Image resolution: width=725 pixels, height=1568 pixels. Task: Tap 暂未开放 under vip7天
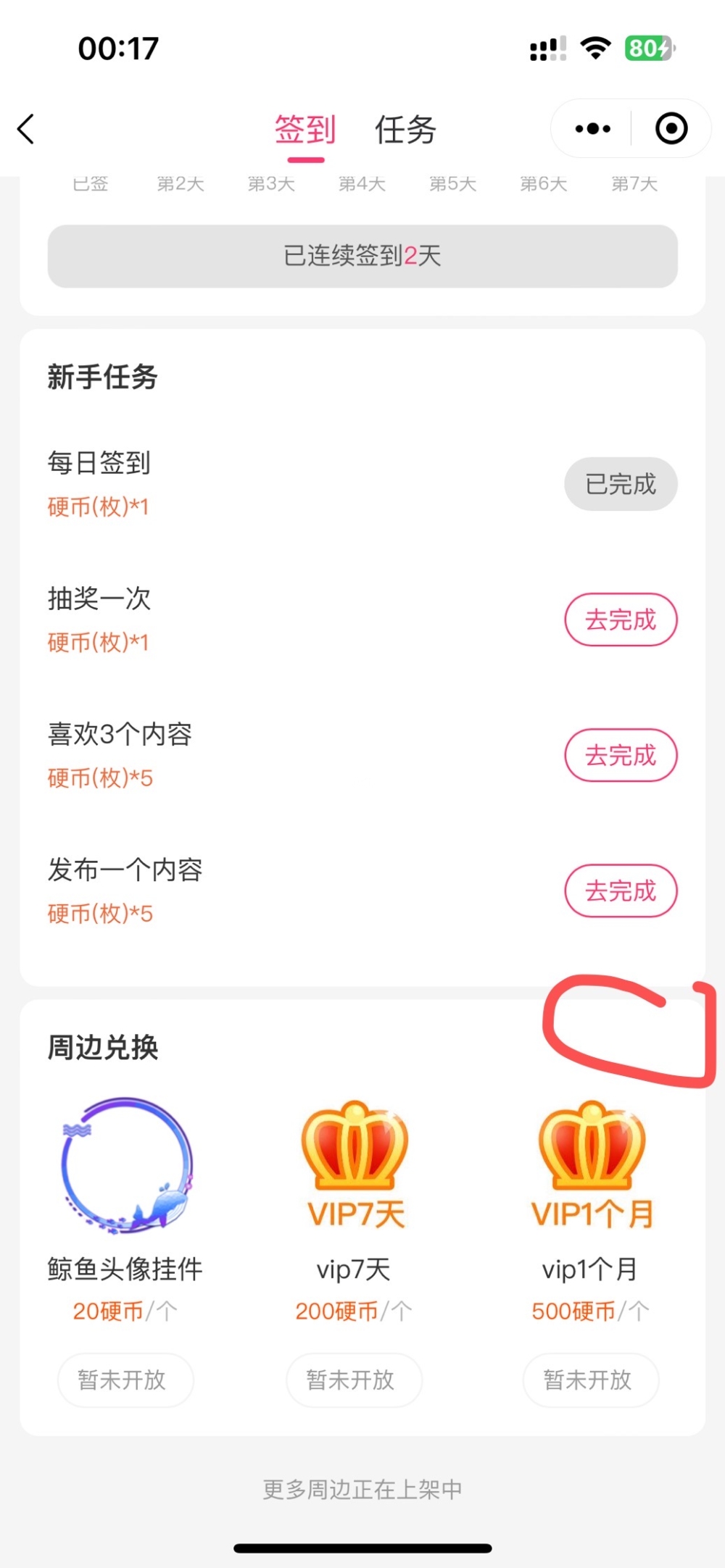pos(354,1380)
